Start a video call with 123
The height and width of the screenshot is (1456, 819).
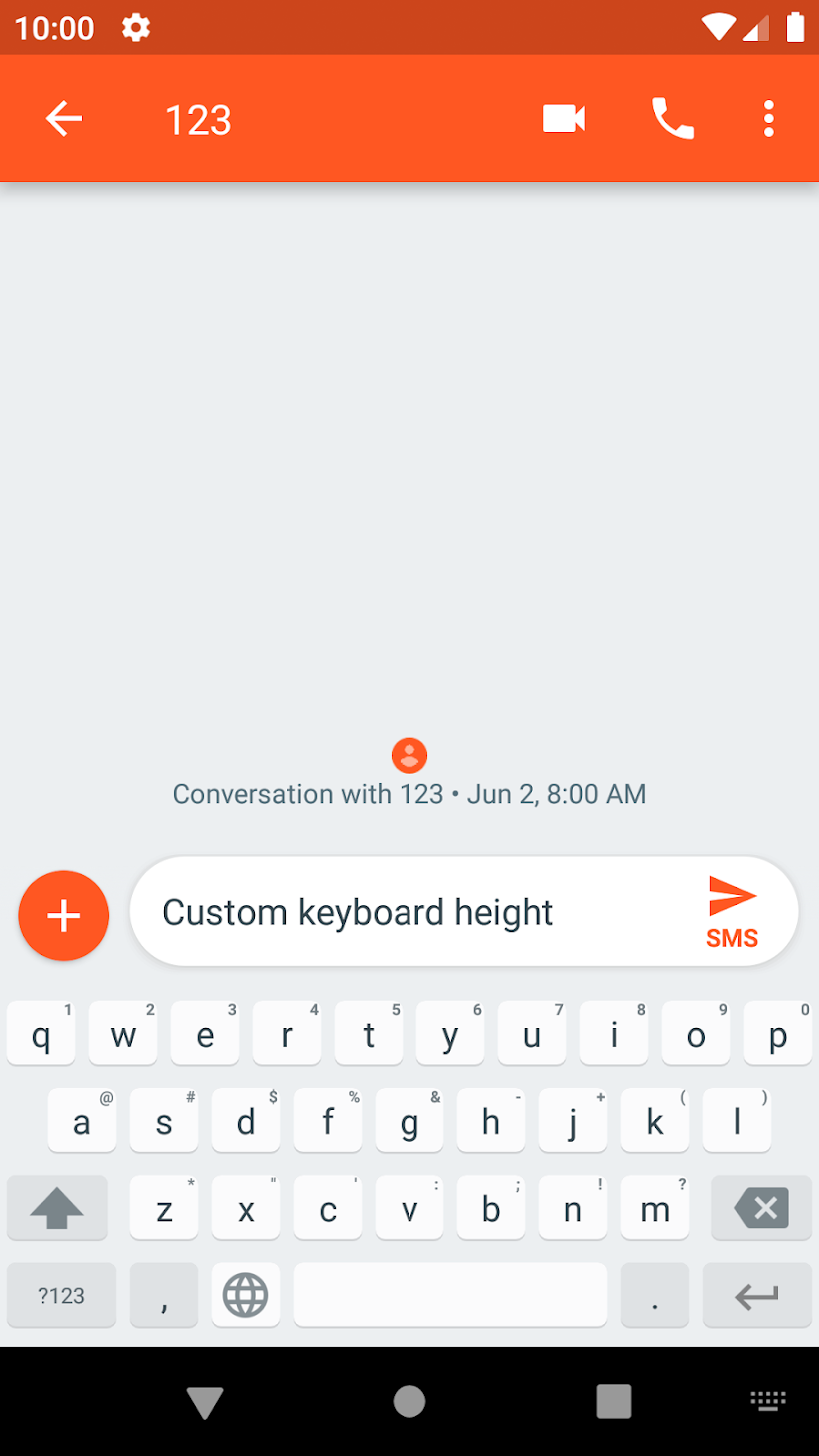(564, 118)
